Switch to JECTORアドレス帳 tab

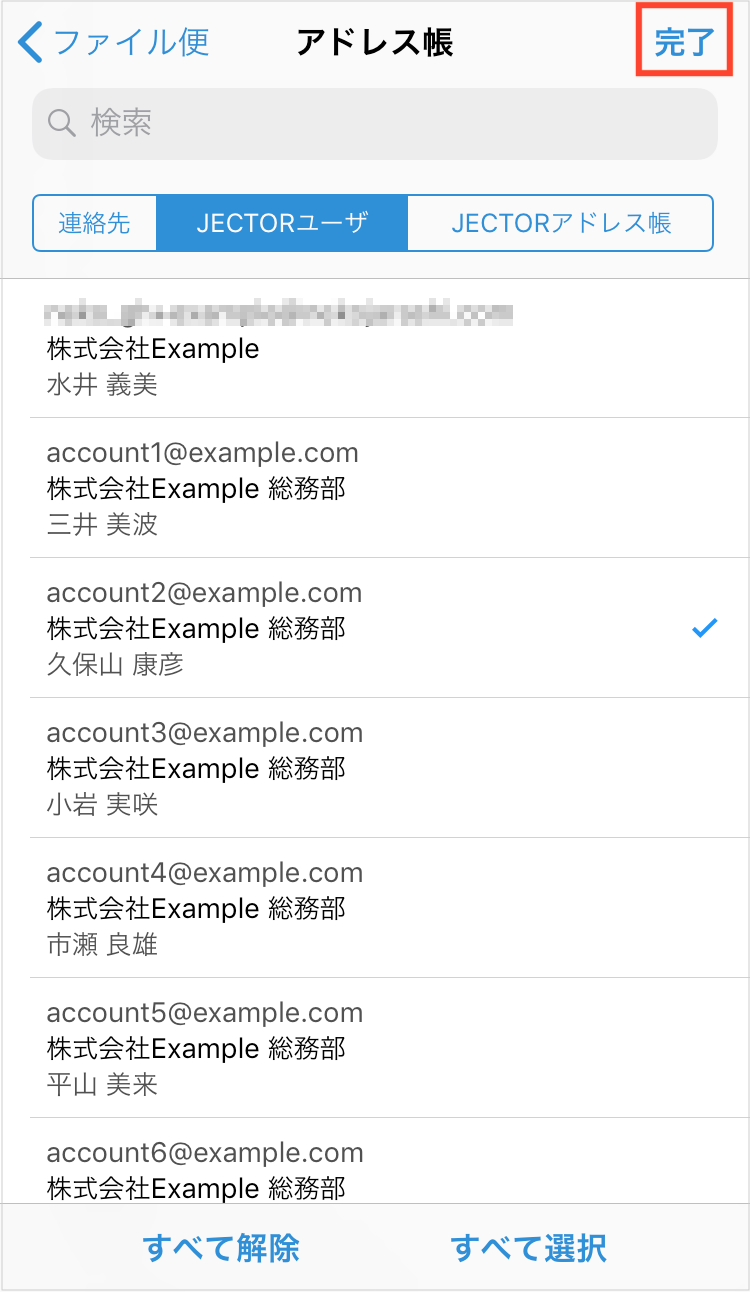pos(561,222)
